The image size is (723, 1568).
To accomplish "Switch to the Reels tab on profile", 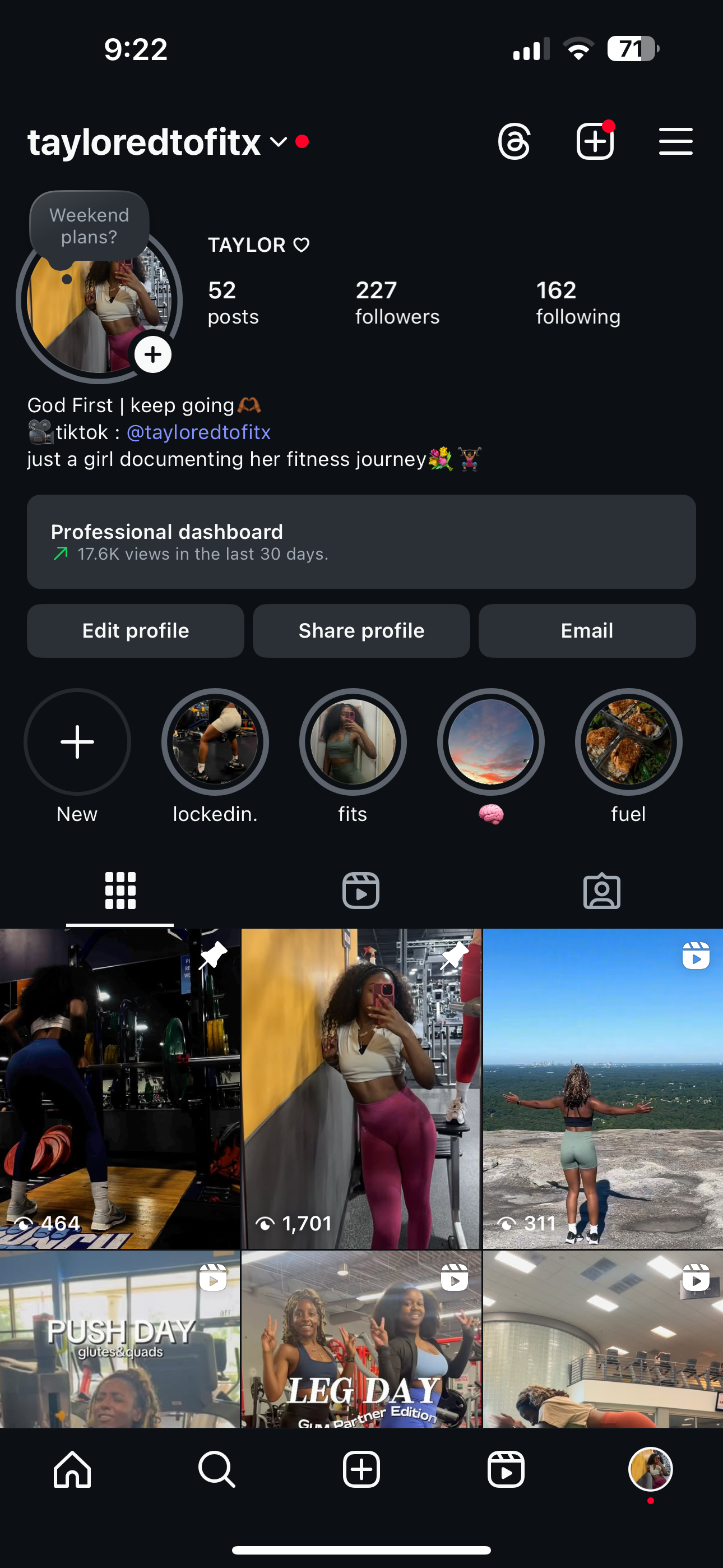I will [x=361, y=891].
